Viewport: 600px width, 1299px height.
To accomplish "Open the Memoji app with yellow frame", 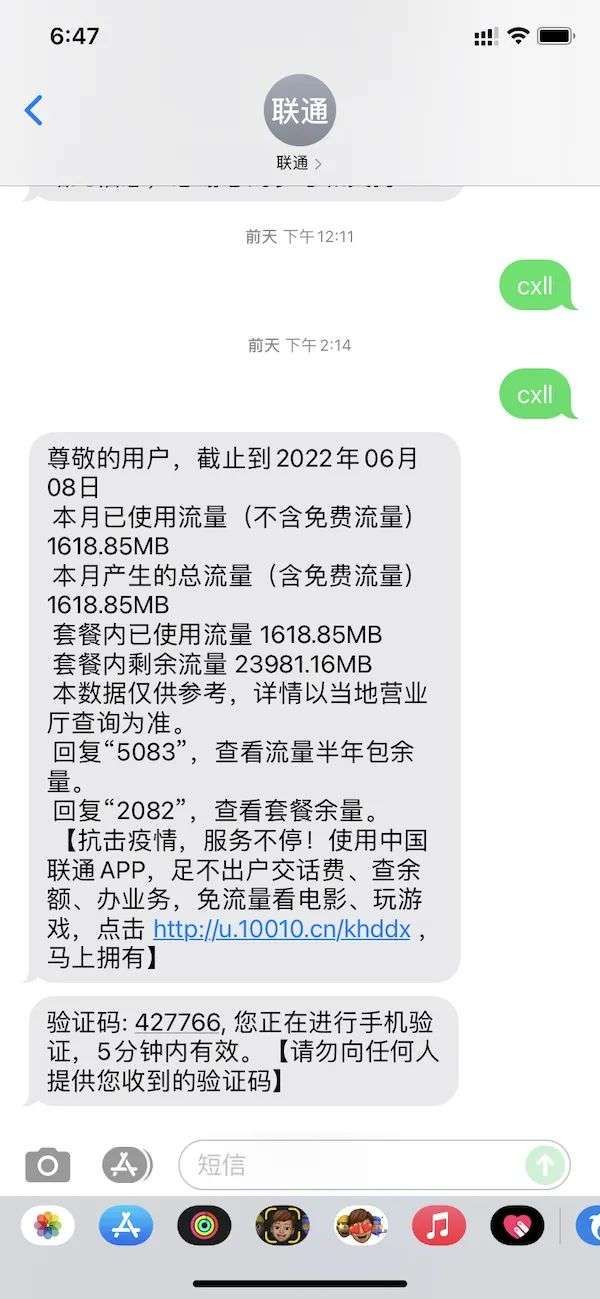I will click(282, 1226).
